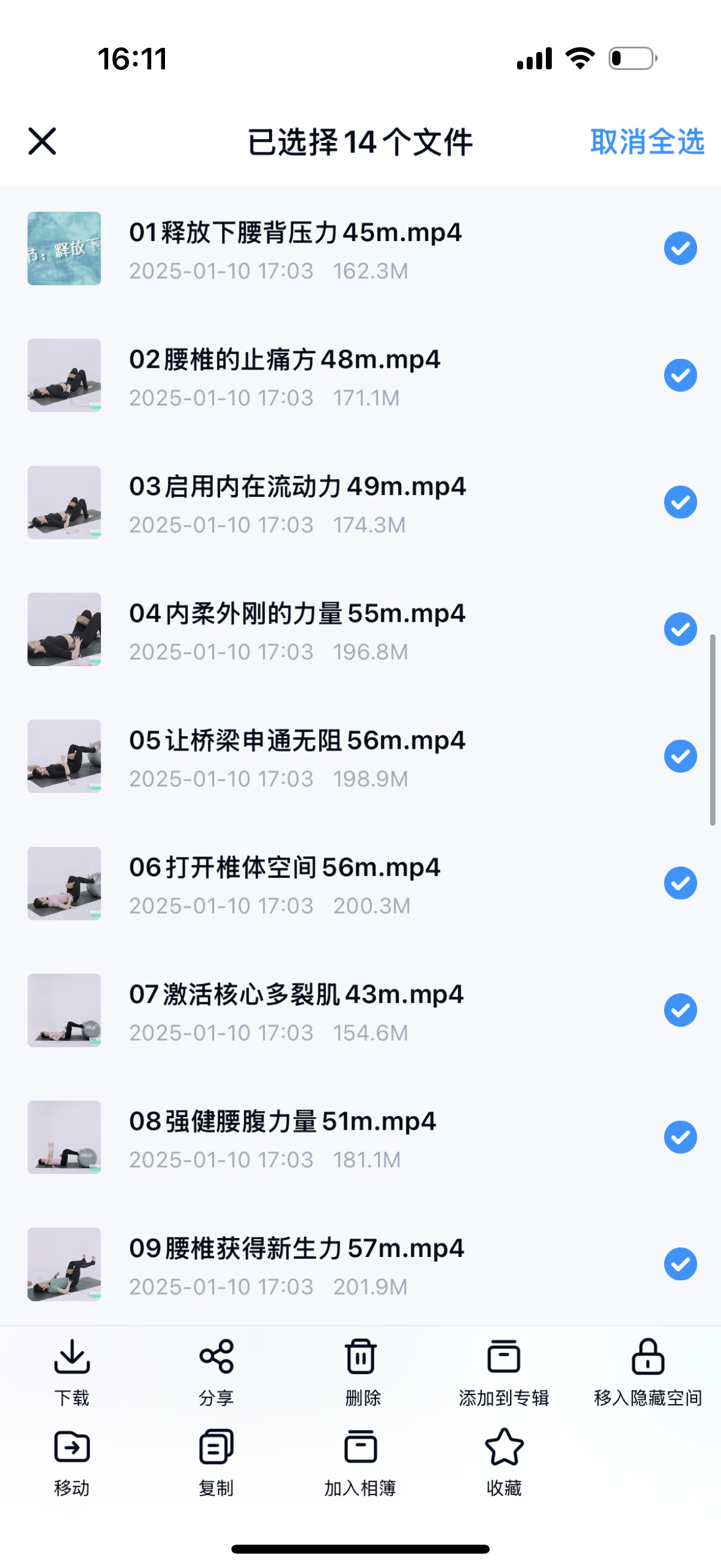Copy the selected files (复制)

point(216,1461)
